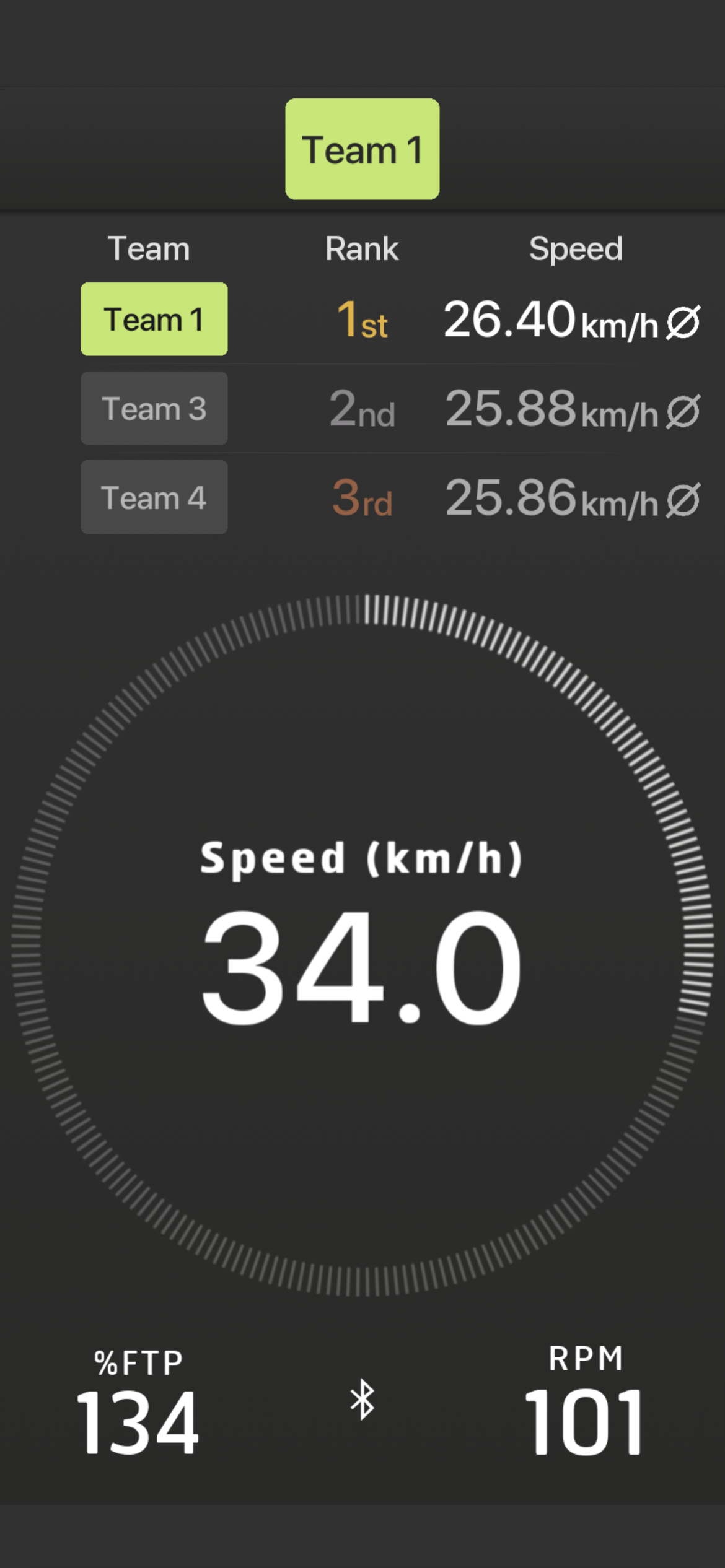The image size is (725, 1568).
Task: Tap the Team 1 header badge
Action: (362, 149)
